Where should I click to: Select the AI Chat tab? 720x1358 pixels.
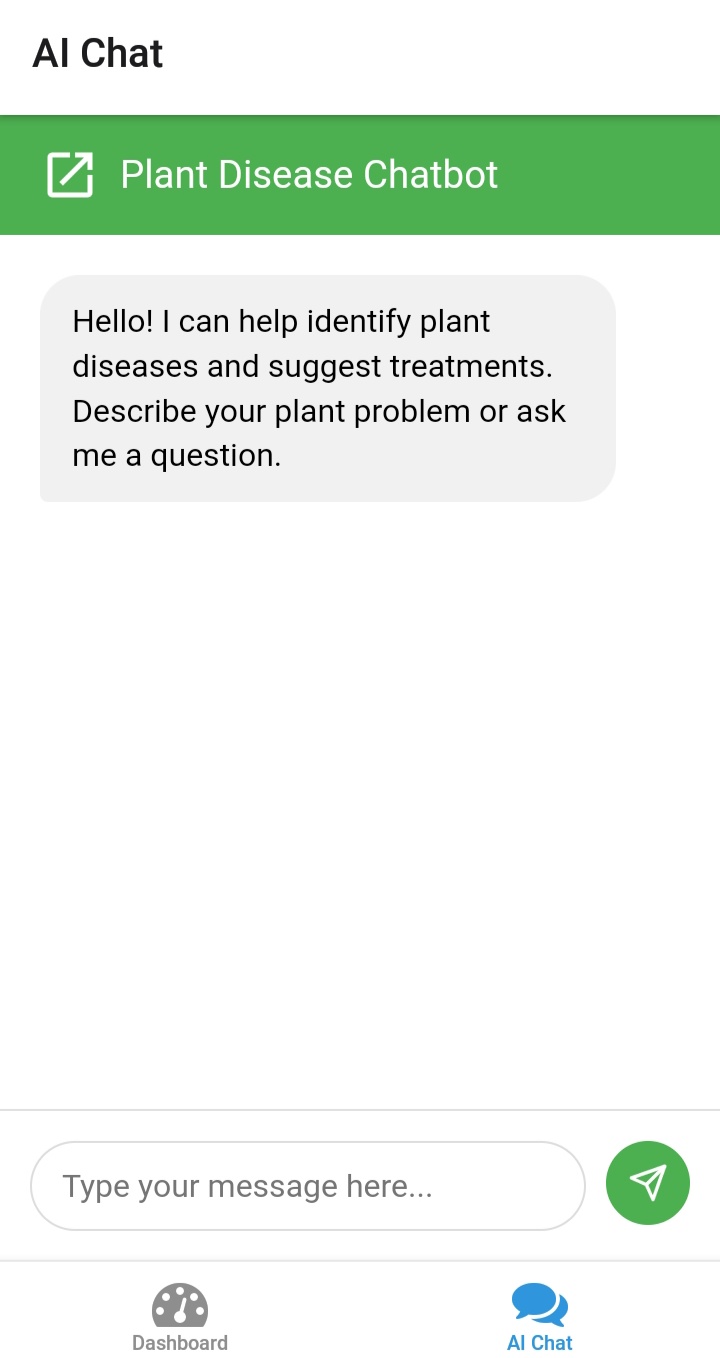(x=540, y=1318)
